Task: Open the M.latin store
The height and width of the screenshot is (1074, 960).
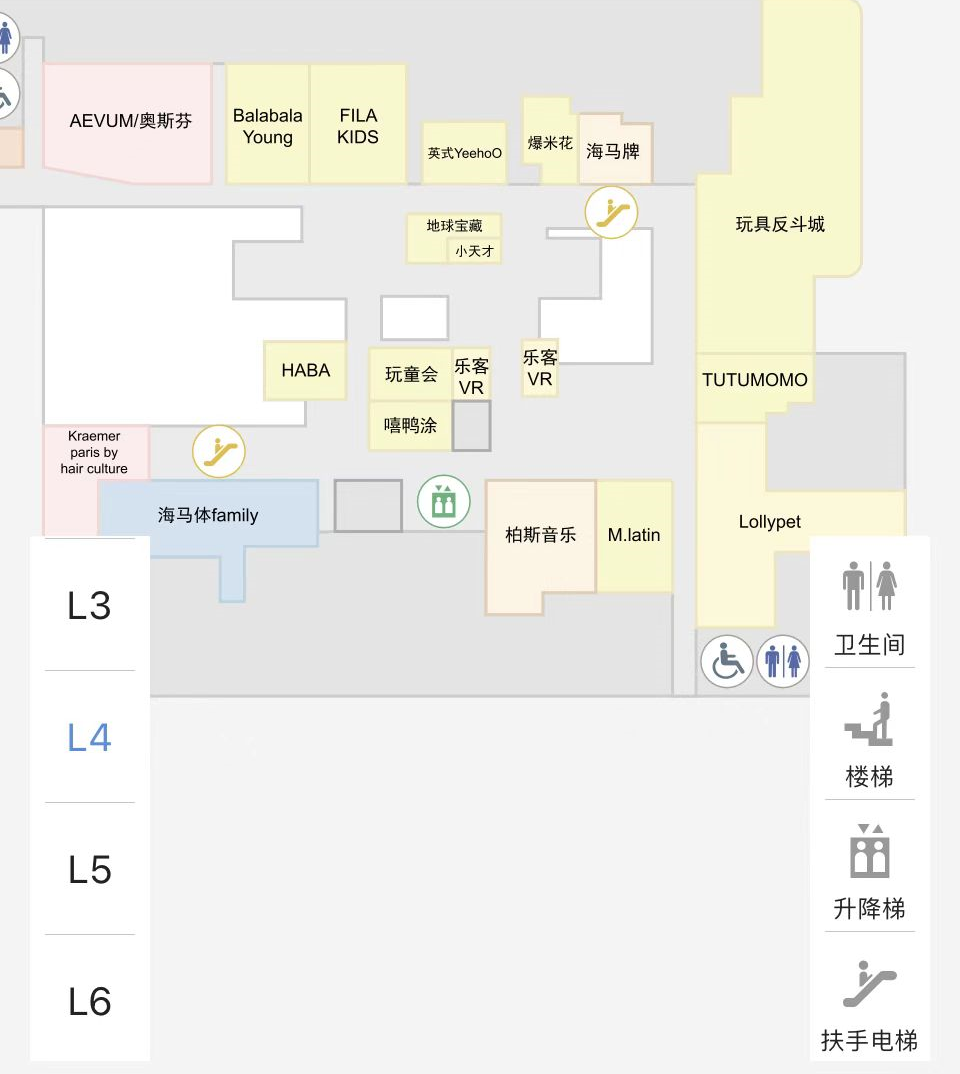Action: click(x=634, y=535)
